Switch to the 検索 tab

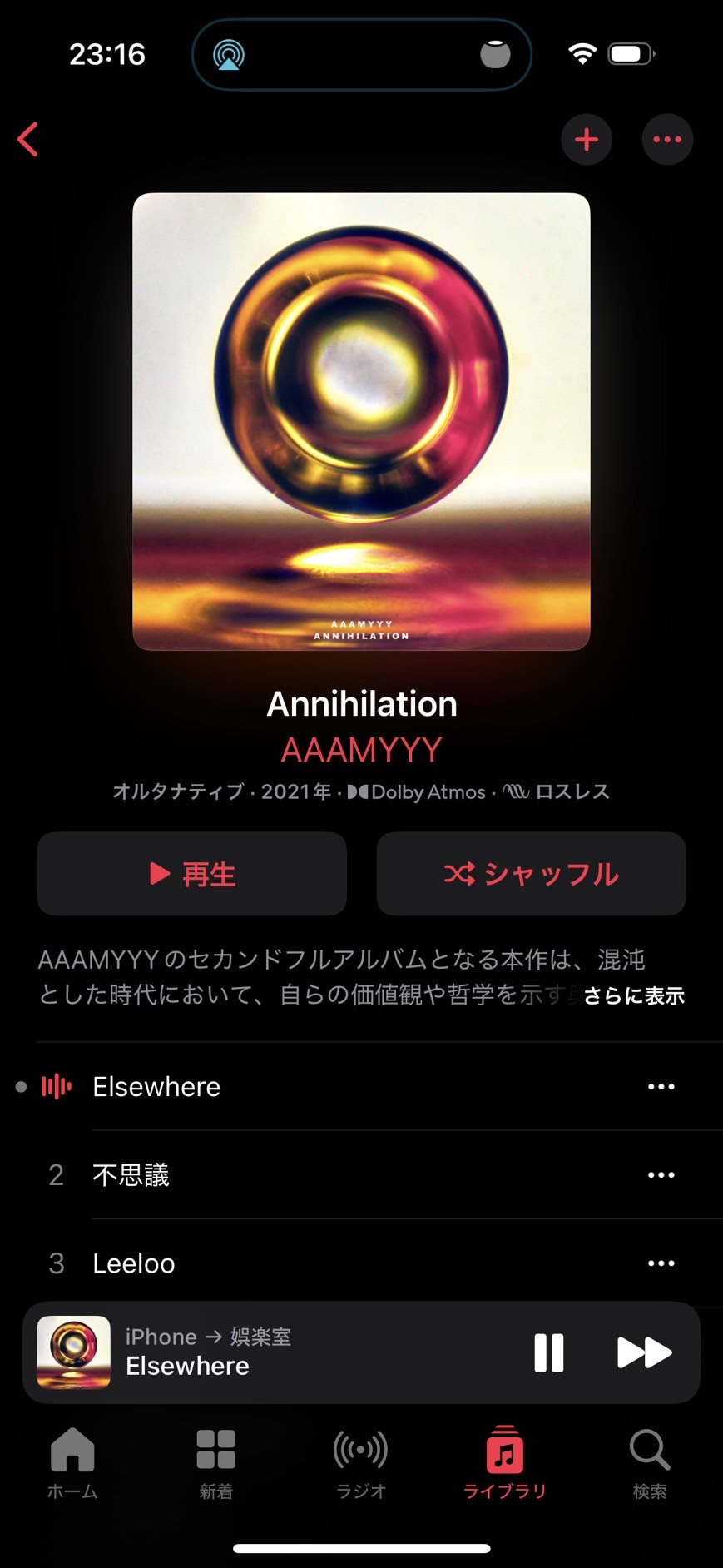click(x=650, y=1462)
